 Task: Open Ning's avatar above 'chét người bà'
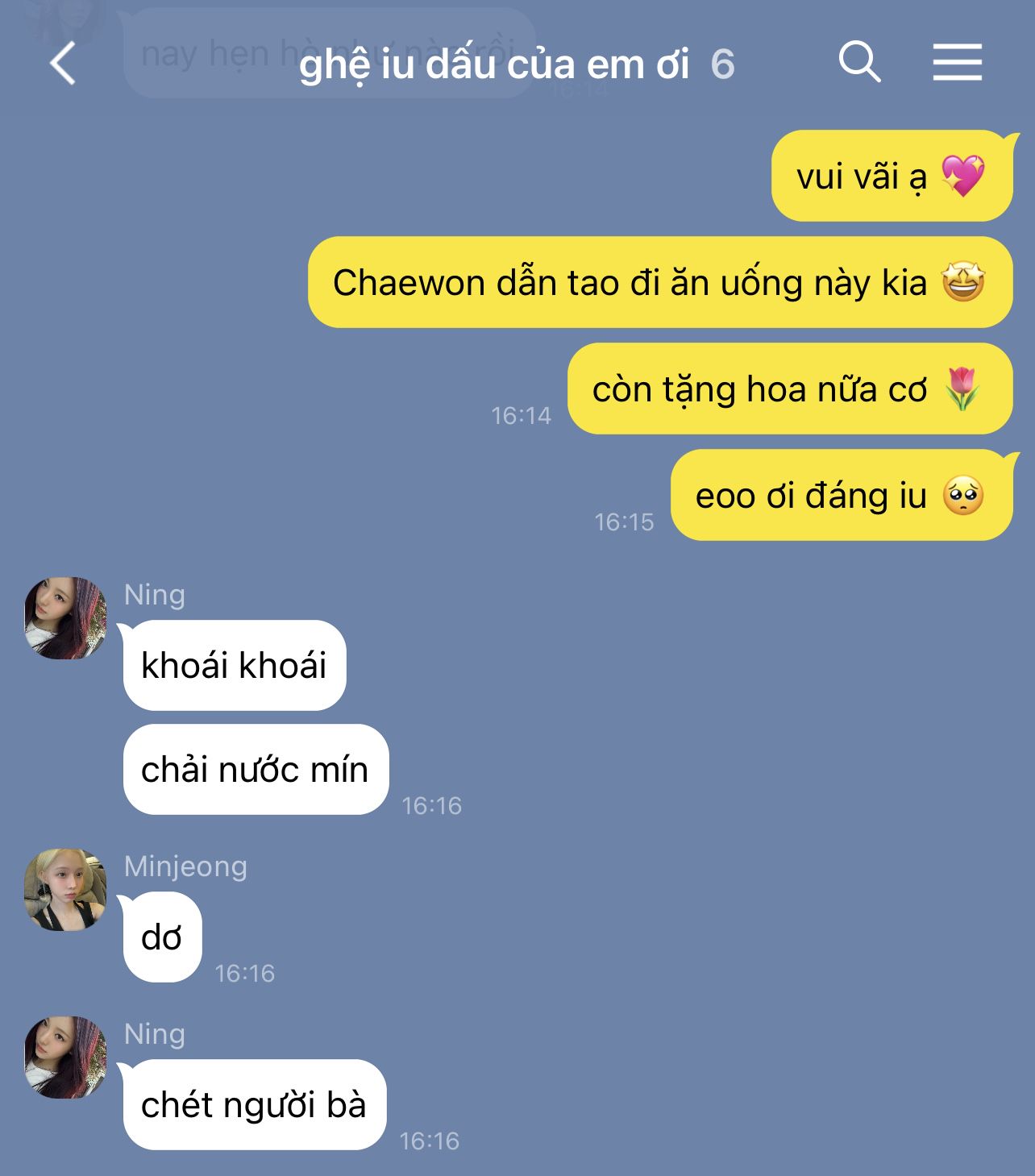[x=65, y=1058]
